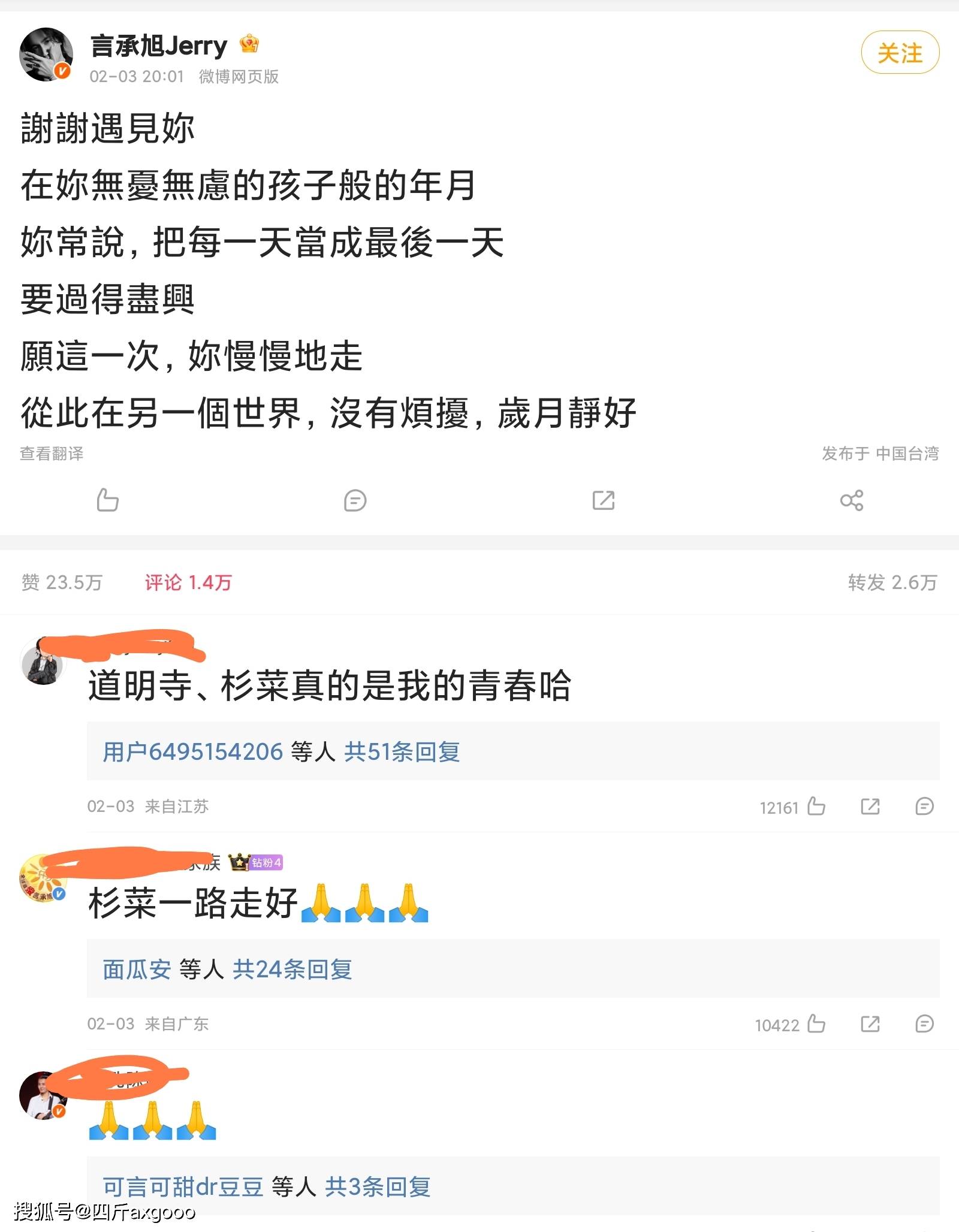Image resolution: width=959 pixels, height=1232 pixels.
Task: Open the 共24条回复 reply thread
Action: click(292, 969)
